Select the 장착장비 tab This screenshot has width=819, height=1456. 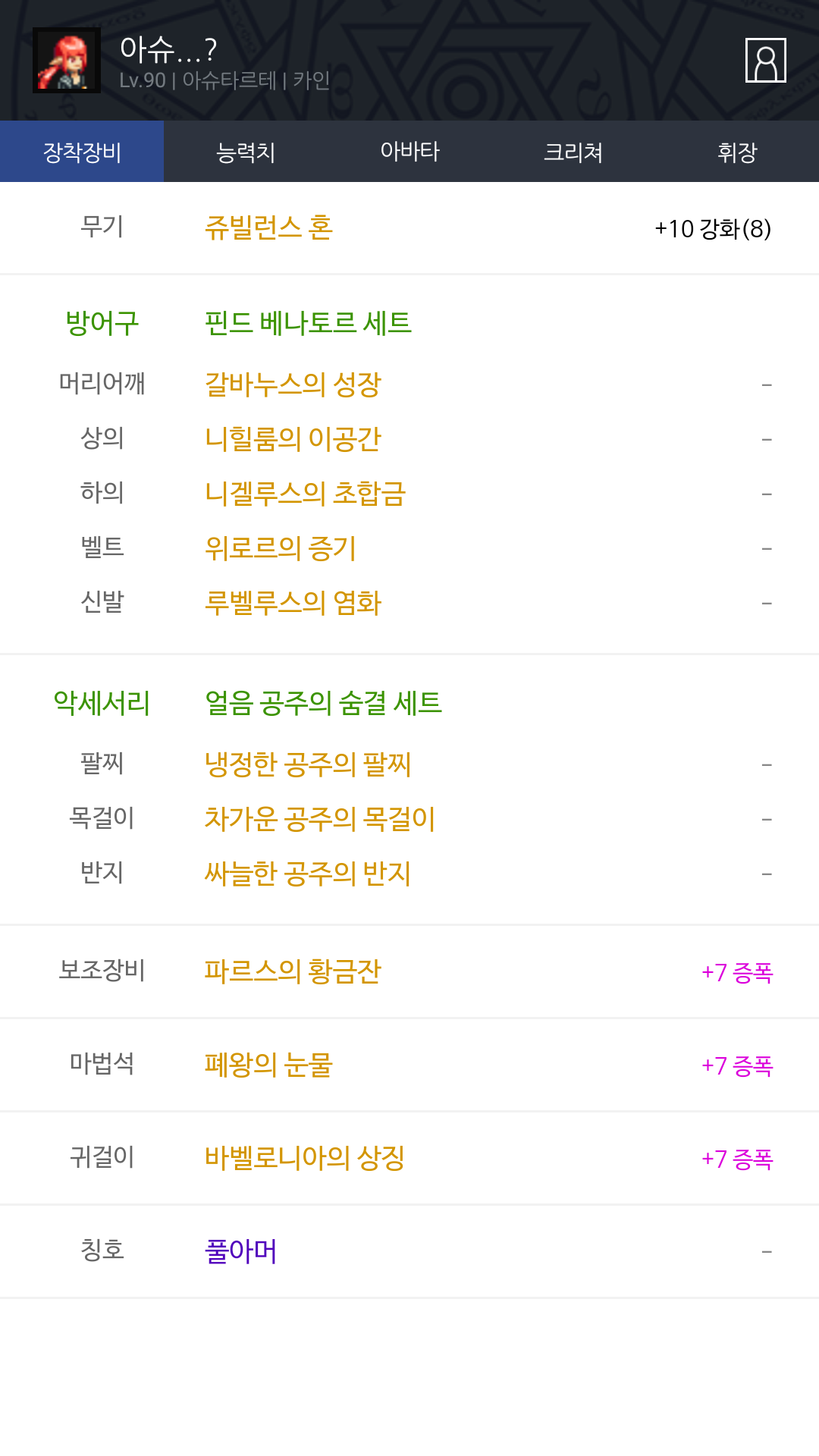[x=82, y=152]
